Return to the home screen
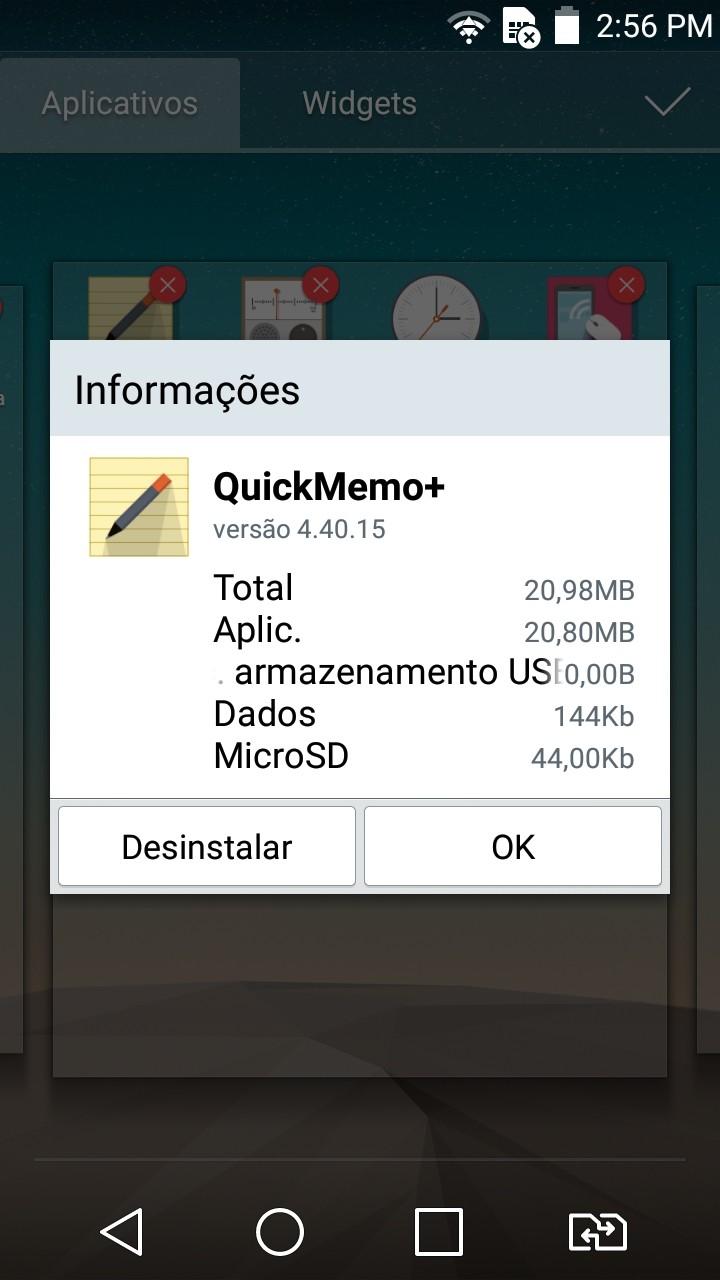 [x=280, y=1231]
